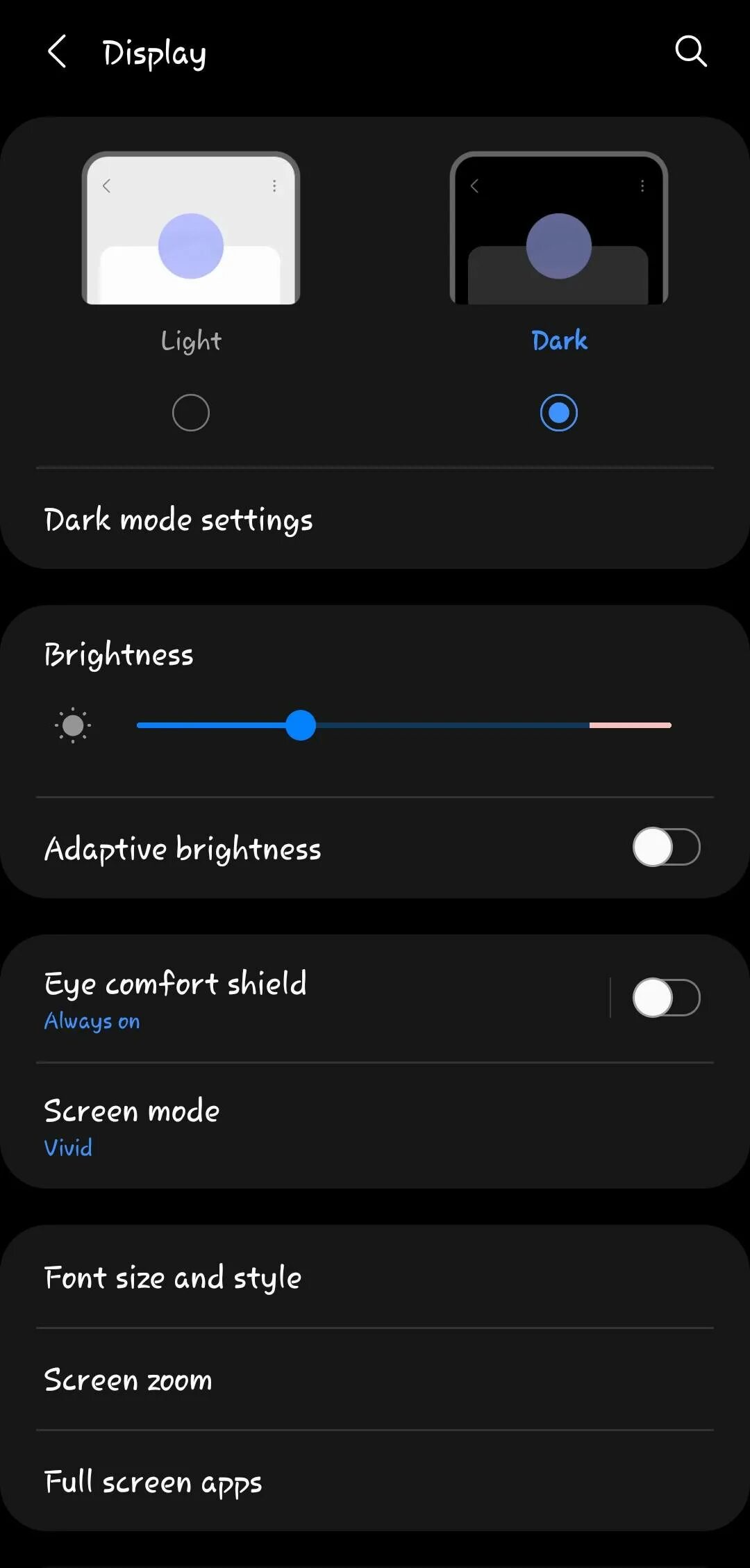The height and width of the screenshot is (1568, 750).
Task: Turn on Adaptive brightness
Action: (x=665, y=847)
